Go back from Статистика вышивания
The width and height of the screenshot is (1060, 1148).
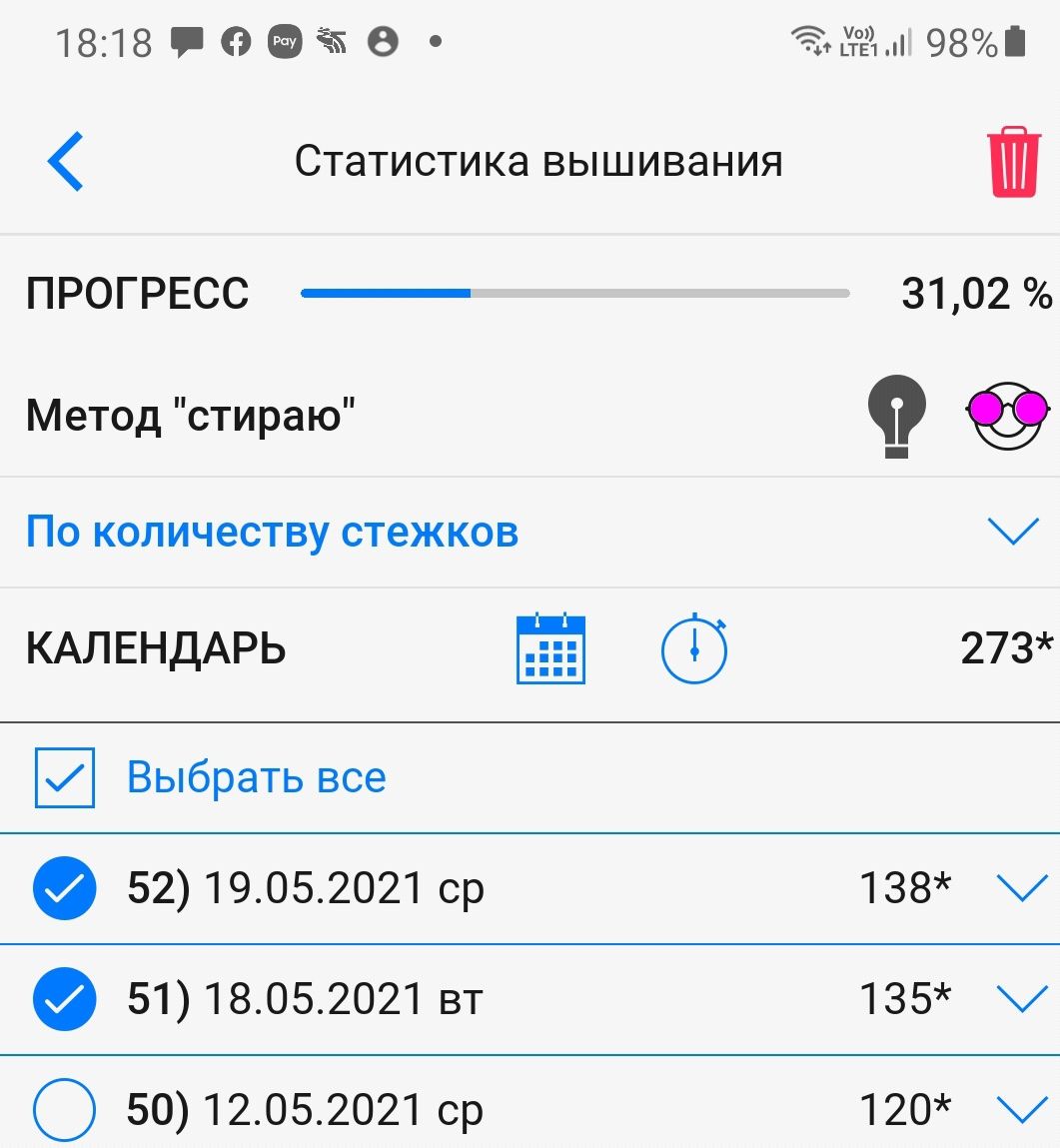(x=66, y=161)
